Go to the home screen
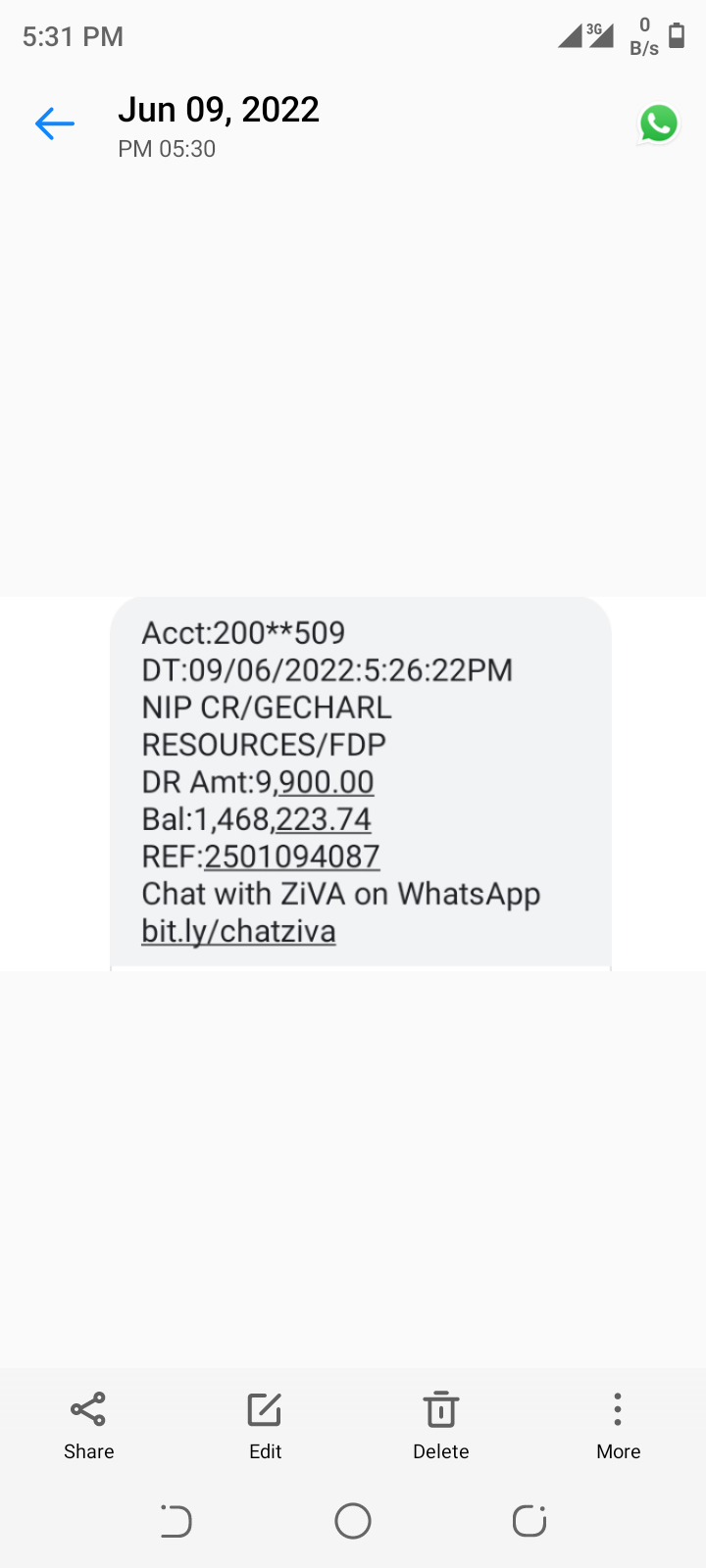 pos(353,1521)
